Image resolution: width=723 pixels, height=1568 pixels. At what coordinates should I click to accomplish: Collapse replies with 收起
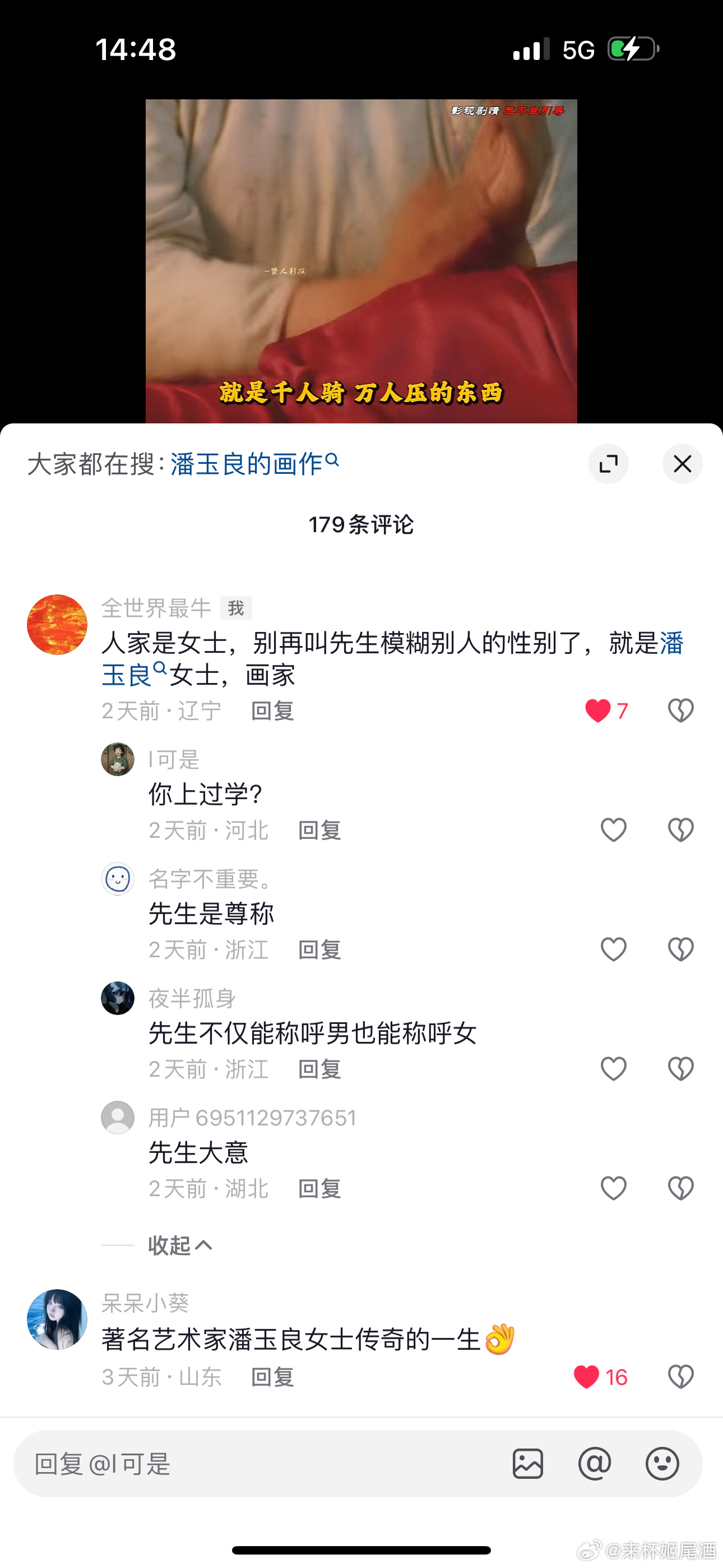(x=180, y=1246)
